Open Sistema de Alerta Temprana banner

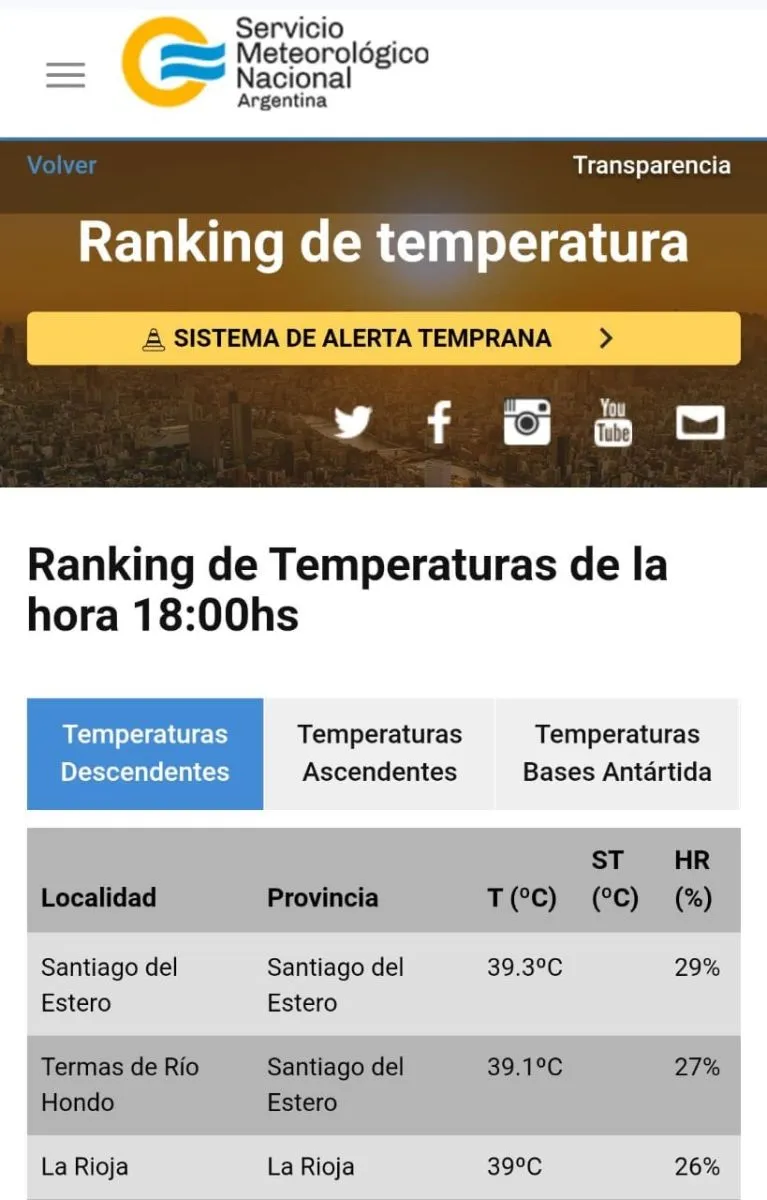(383, 338)
